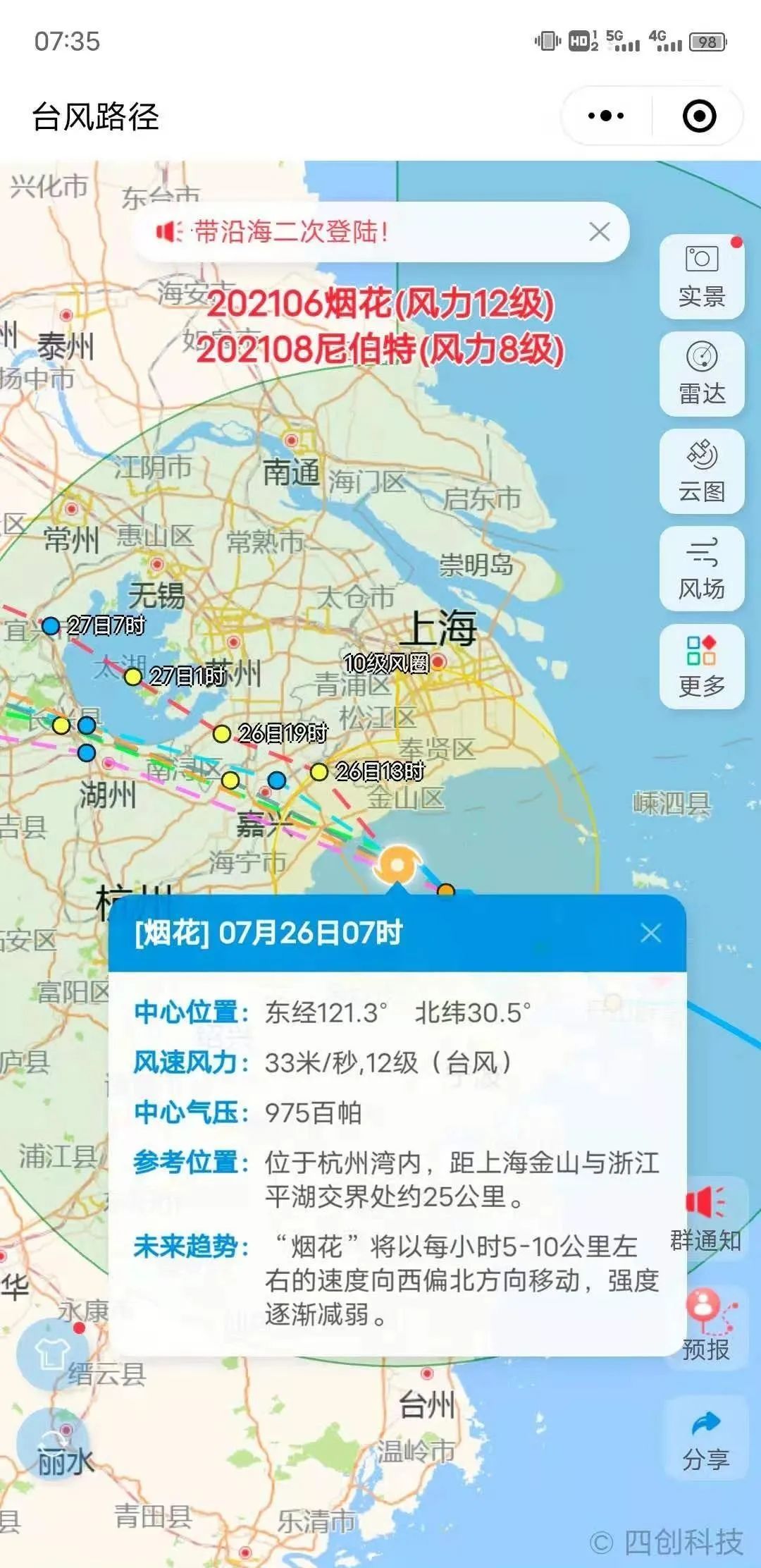Dismiss the landing alert banner
Screen dimensions: 761x1568
pos(599,232)
